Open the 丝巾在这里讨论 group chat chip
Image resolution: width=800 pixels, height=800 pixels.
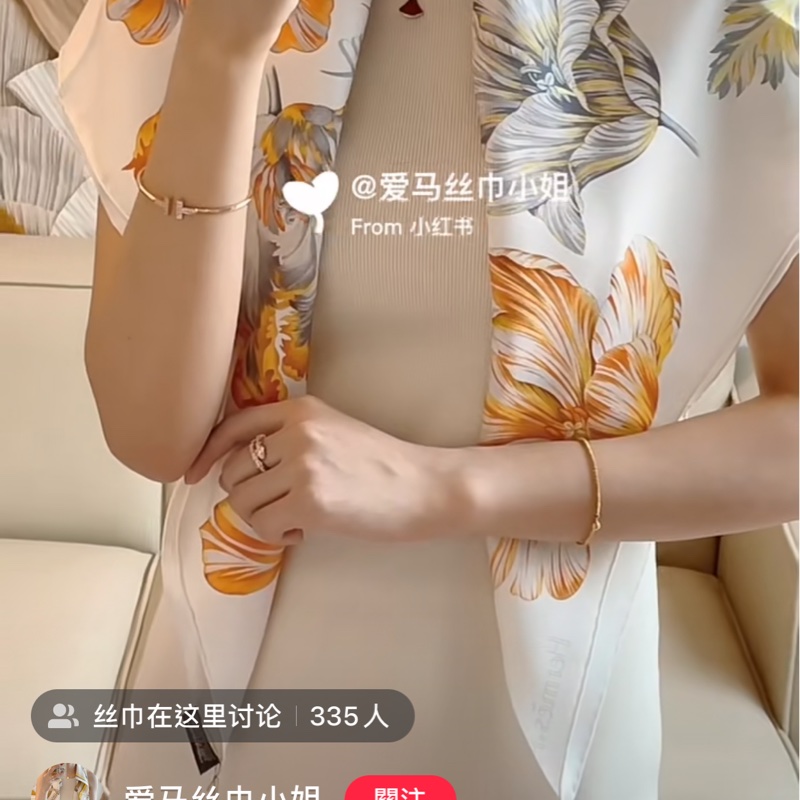[222, 716]
